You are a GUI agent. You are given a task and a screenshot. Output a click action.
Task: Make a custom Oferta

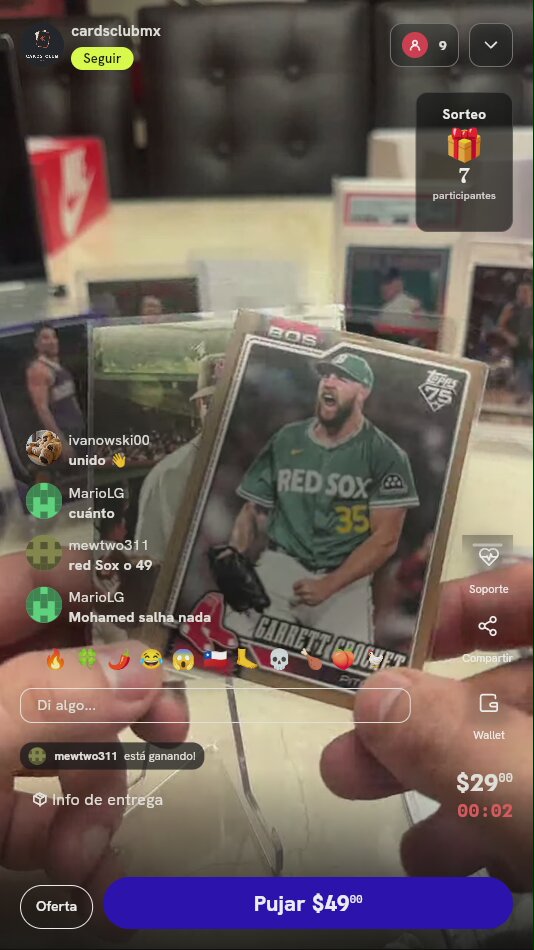click(x=56, y=906)
